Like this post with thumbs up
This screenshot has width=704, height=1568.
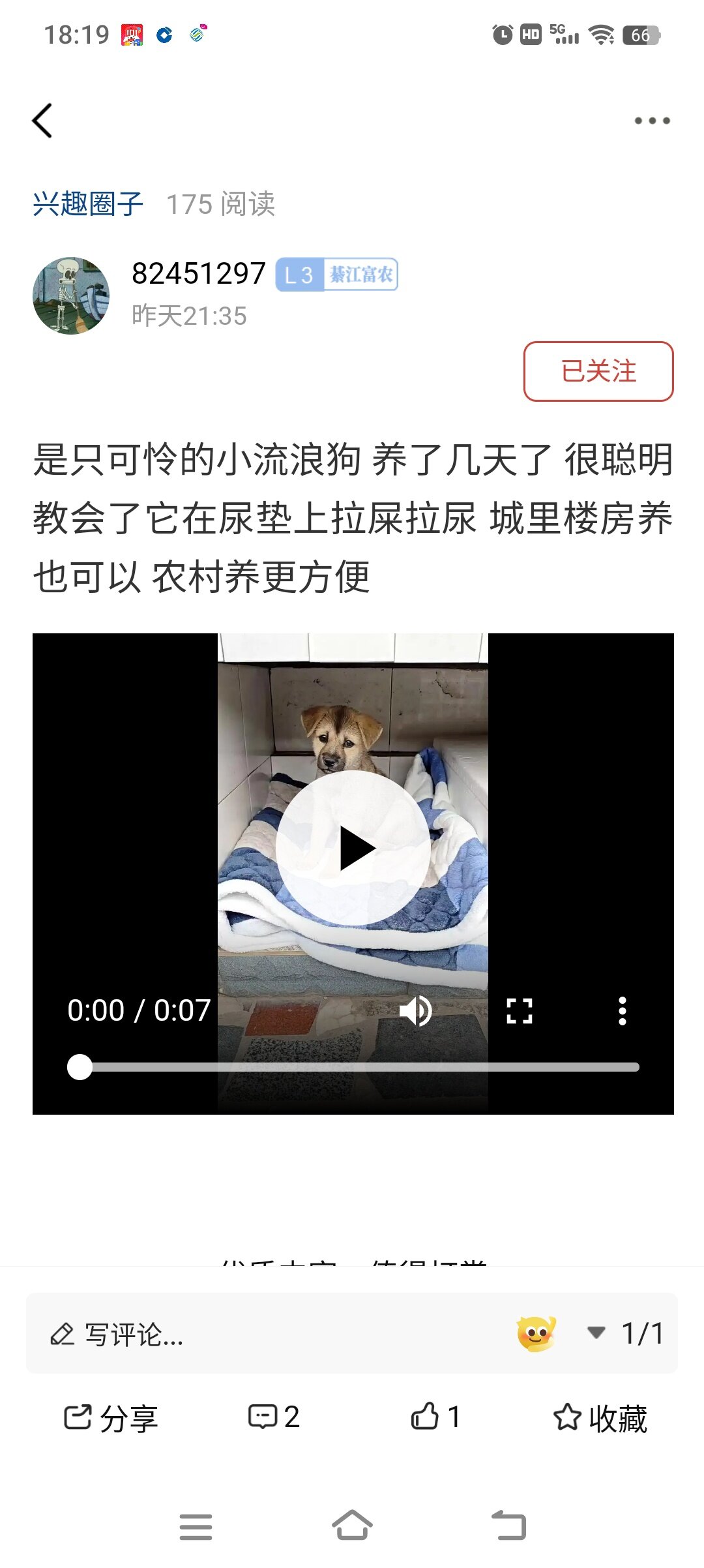(x=435, y=1417)
